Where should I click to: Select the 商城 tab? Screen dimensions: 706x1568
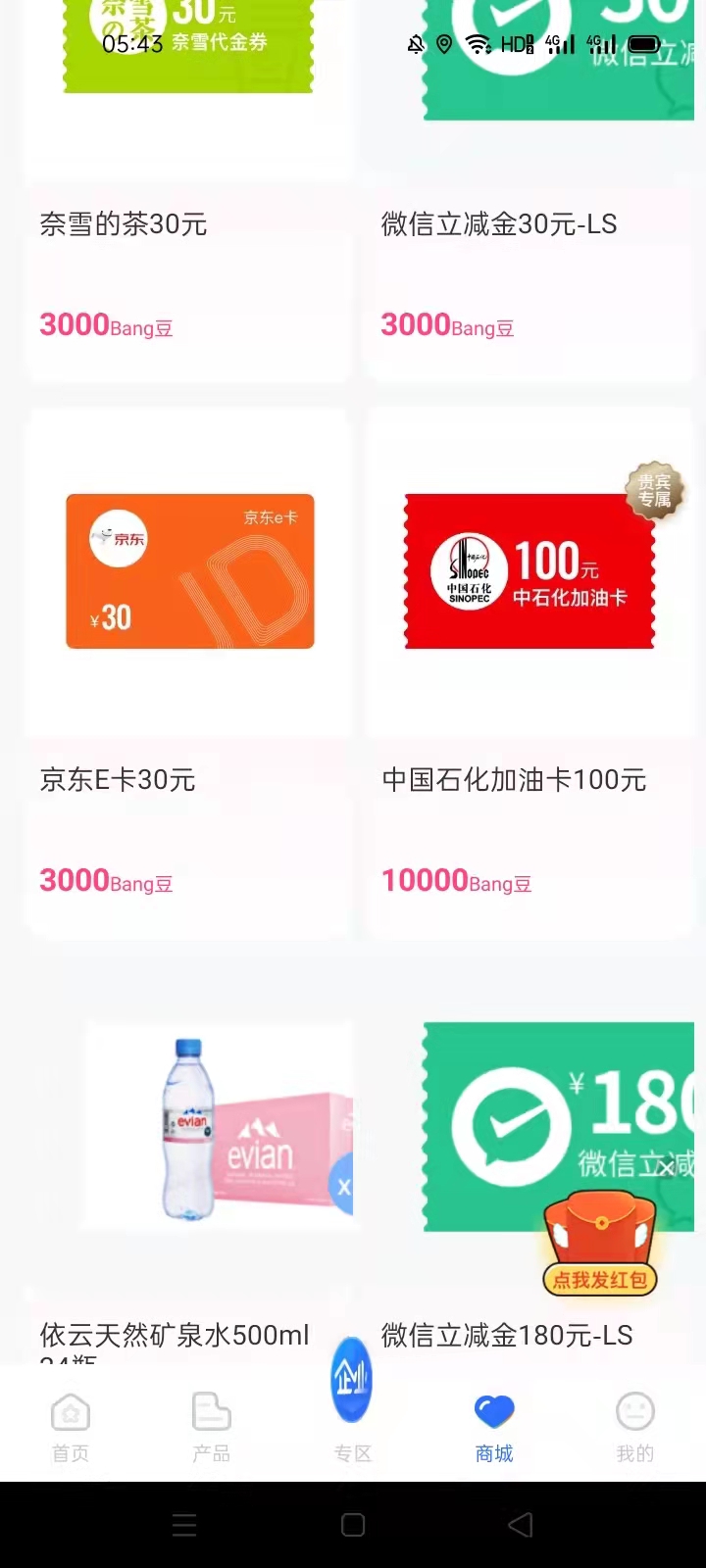[494, 1427]
